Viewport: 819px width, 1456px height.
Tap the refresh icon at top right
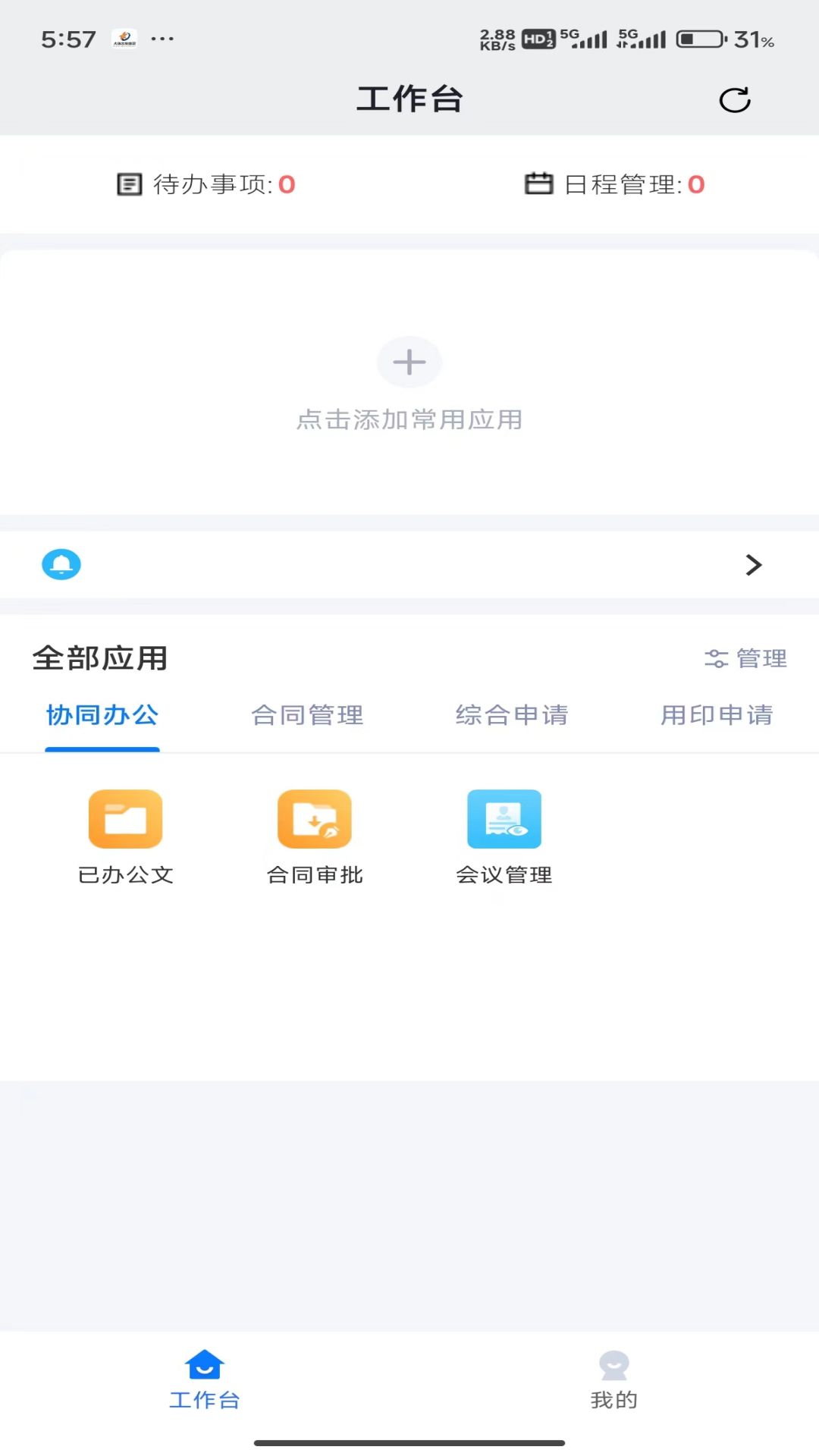tap(734, 99)
